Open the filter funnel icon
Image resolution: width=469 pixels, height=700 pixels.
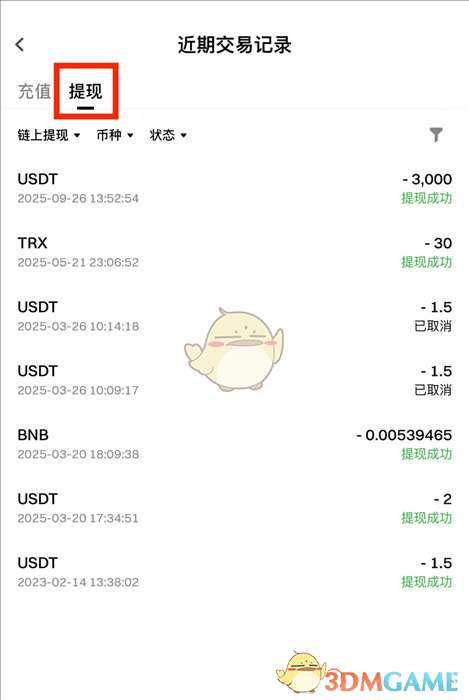[436, 135]
